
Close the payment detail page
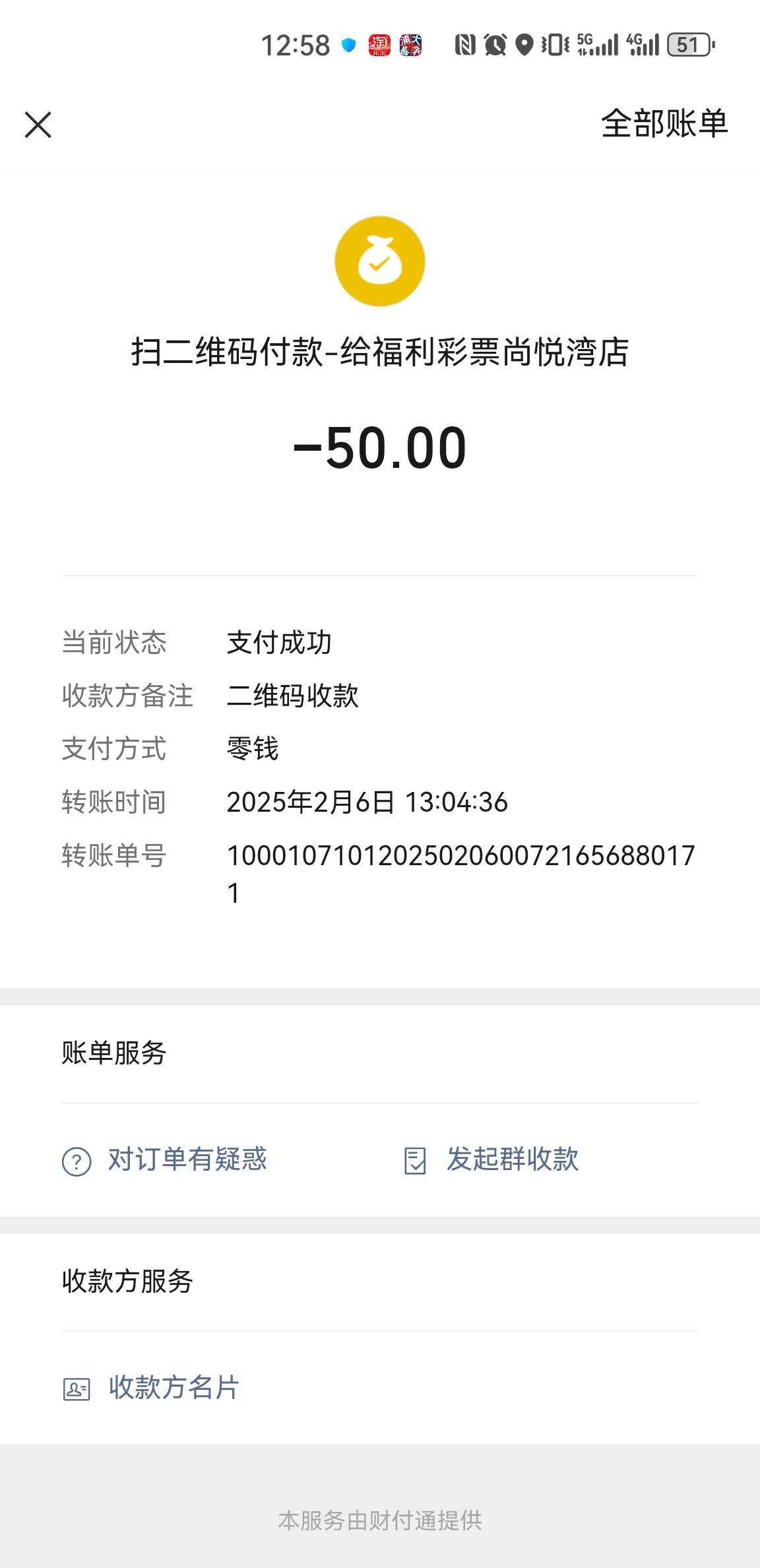point(38,125)
